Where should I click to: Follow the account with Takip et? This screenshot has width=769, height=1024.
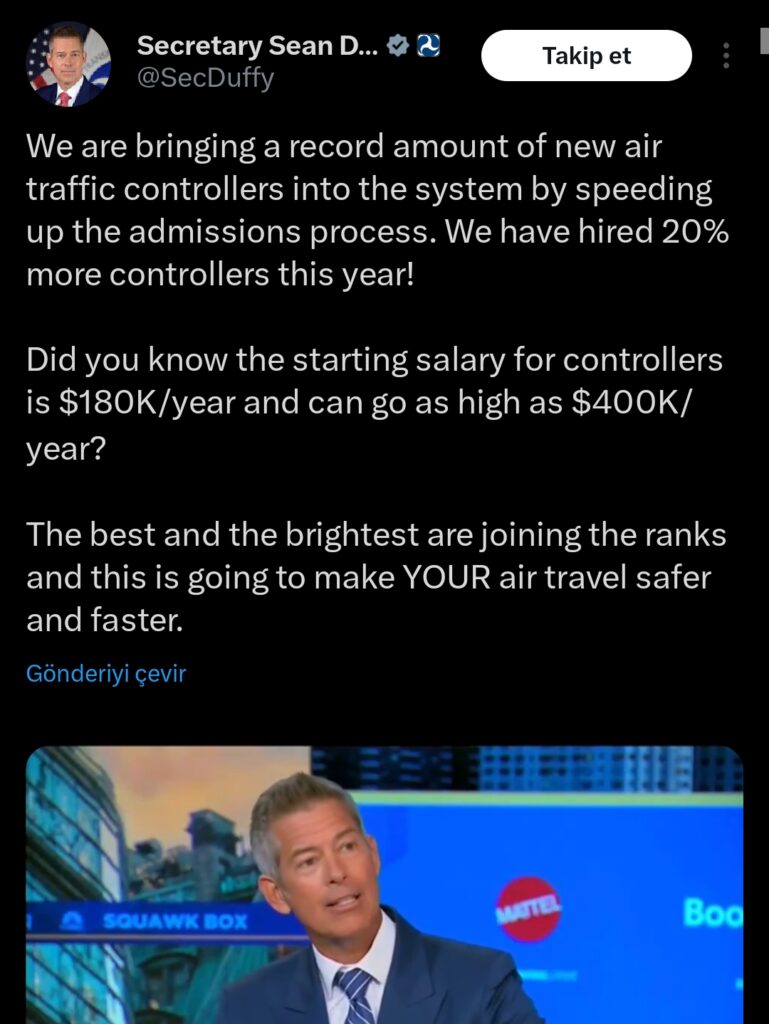[x=586, y=56]
